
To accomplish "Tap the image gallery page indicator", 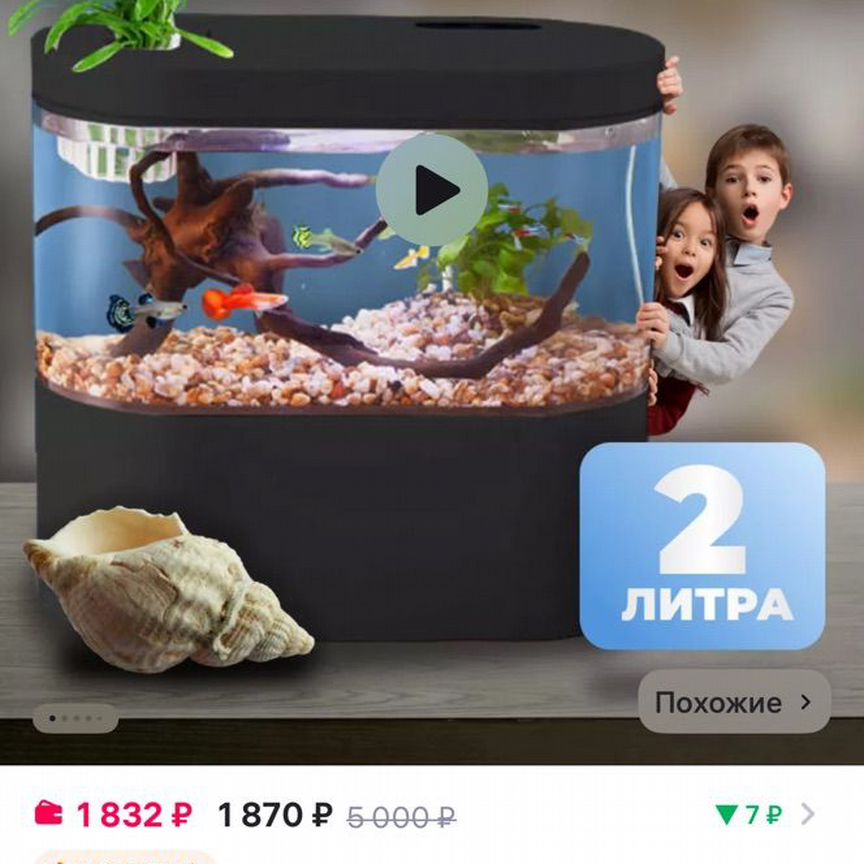I will pos(75,718).
